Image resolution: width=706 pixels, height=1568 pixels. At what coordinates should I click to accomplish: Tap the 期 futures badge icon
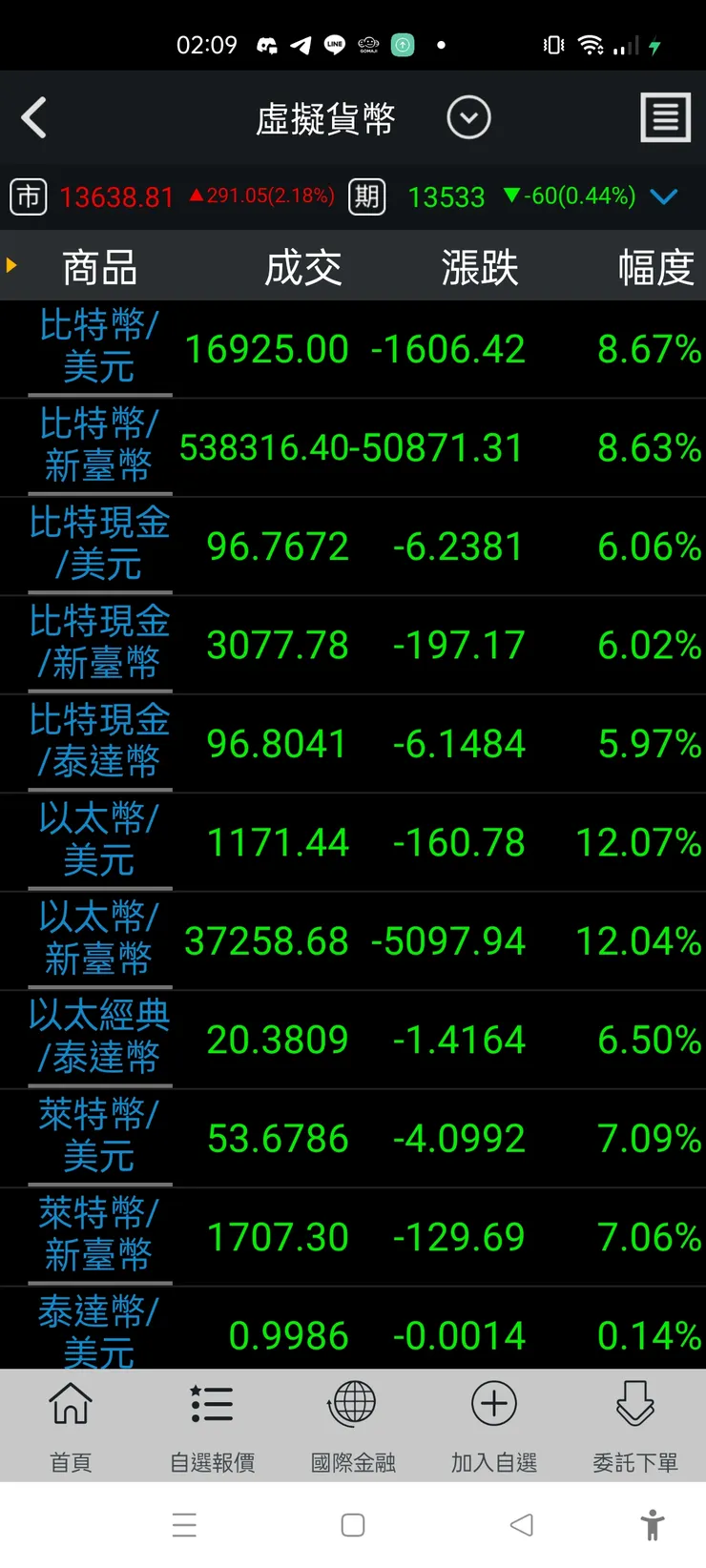coord(366,196)
